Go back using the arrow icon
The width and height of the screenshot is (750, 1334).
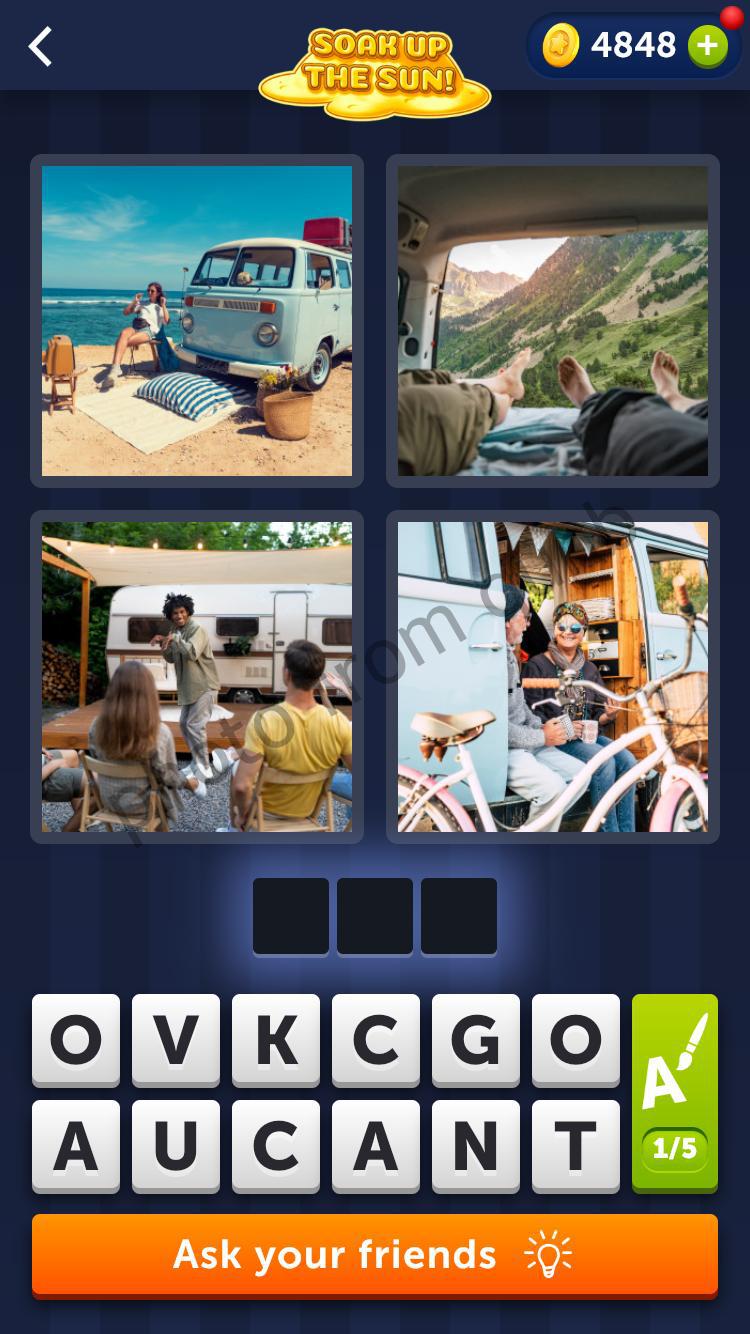pyautogui.click(x=40, y=46)
